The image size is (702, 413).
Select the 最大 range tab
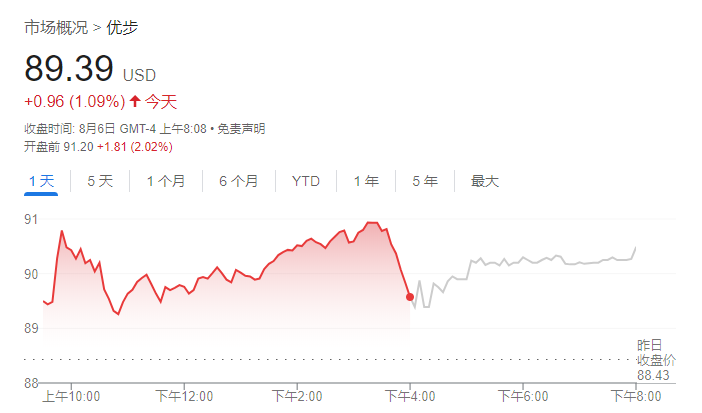coord(484,181)
